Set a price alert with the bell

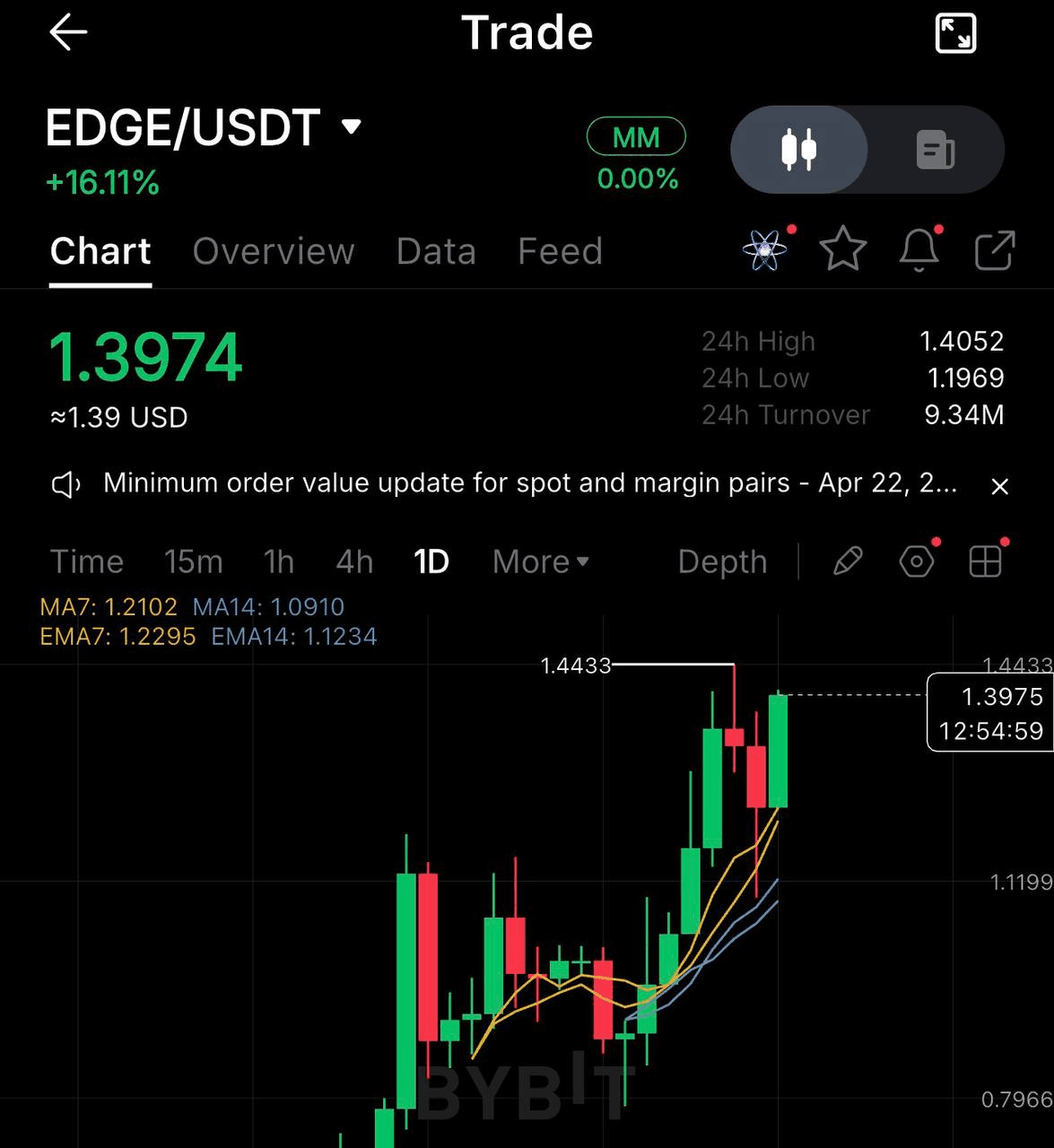pos(919,249)
